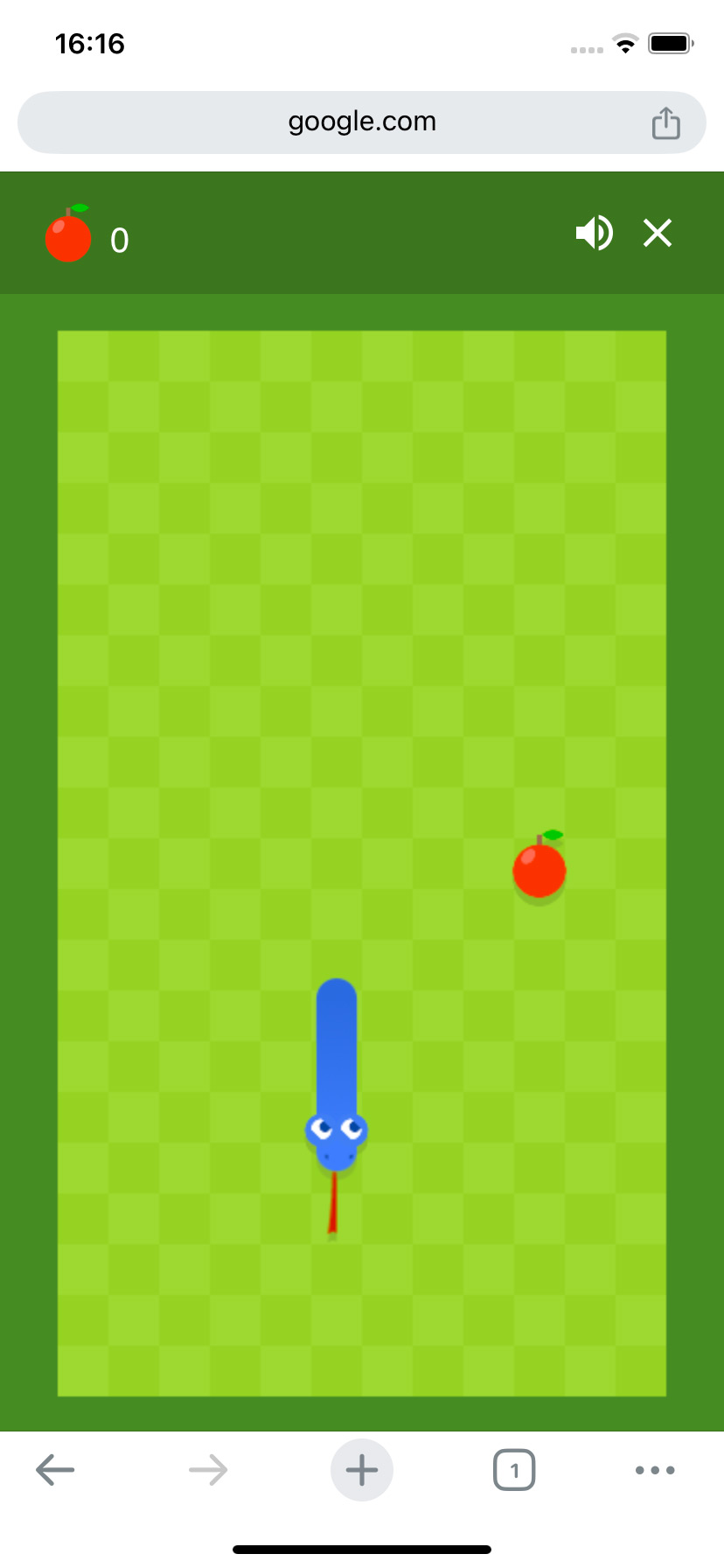
Task: Go back to previous page
Action: click(x=55, y=1470)
